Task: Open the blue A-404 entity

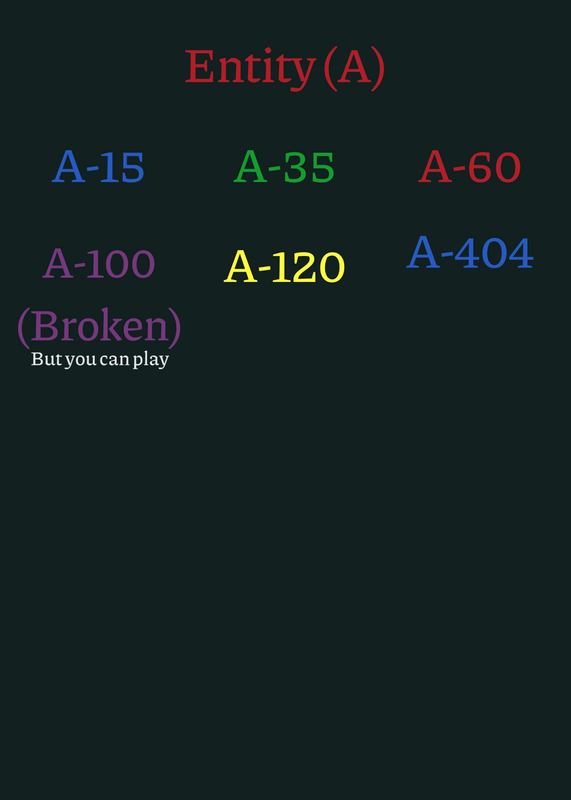Action: (470, 253)
